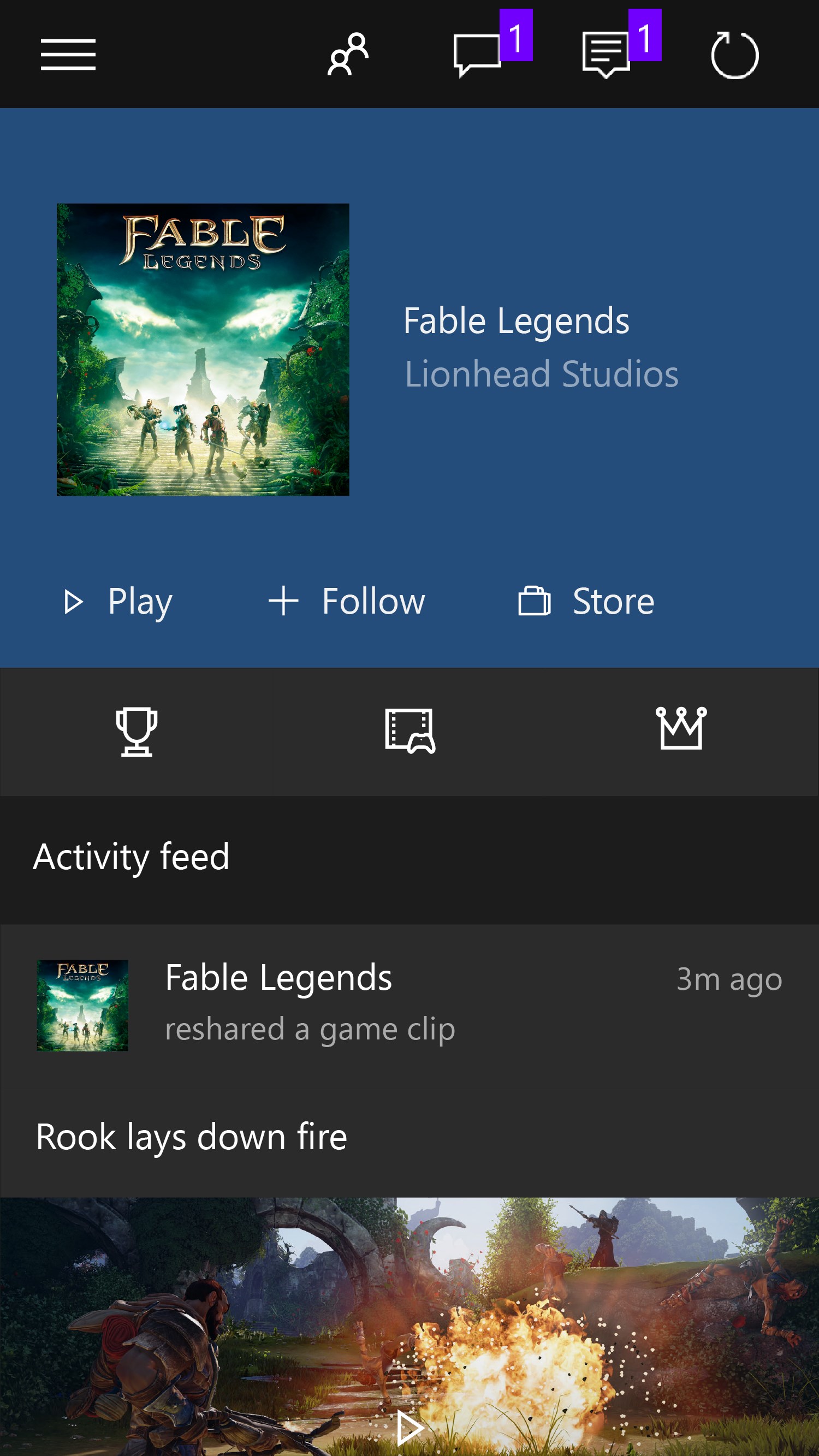Open Fable Legends in Store
819x1456 pixels.
(x=586, y=602)
